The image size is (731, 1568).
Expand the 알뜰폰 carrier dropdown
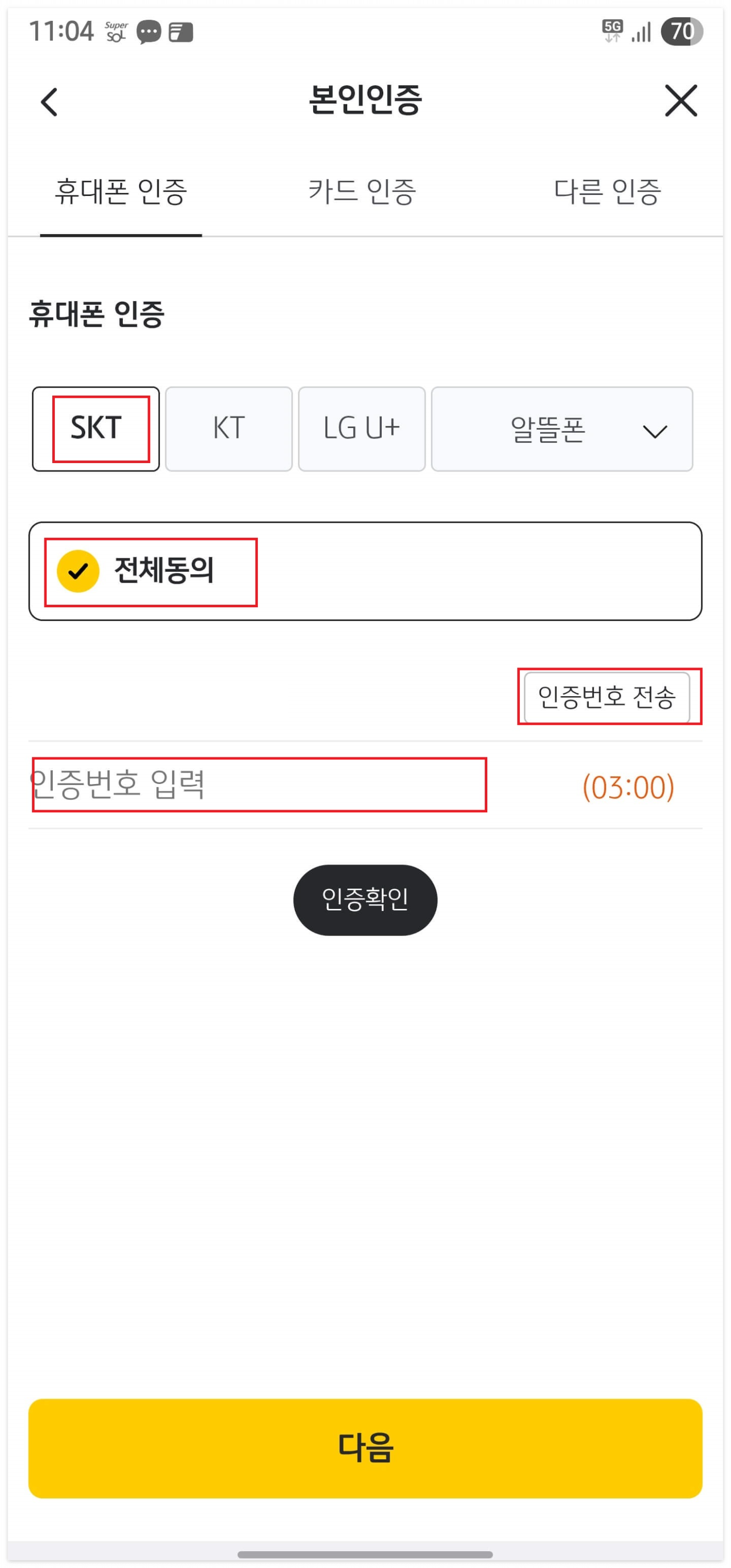[548, 430]
